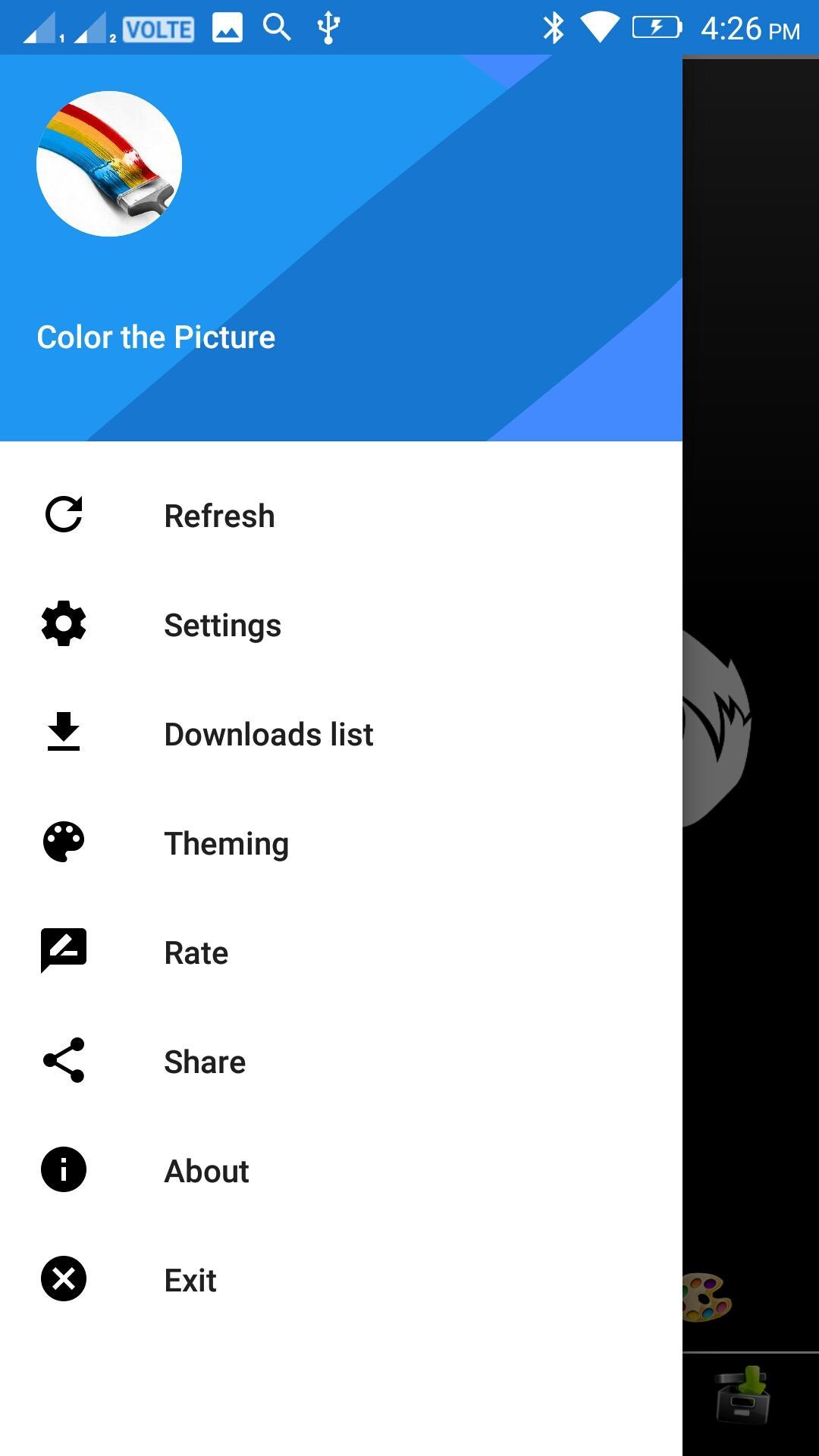This screenshot has height=1456, width=819.
Task: Tap the Color the Picture app avatar
Action: (109, 163)
